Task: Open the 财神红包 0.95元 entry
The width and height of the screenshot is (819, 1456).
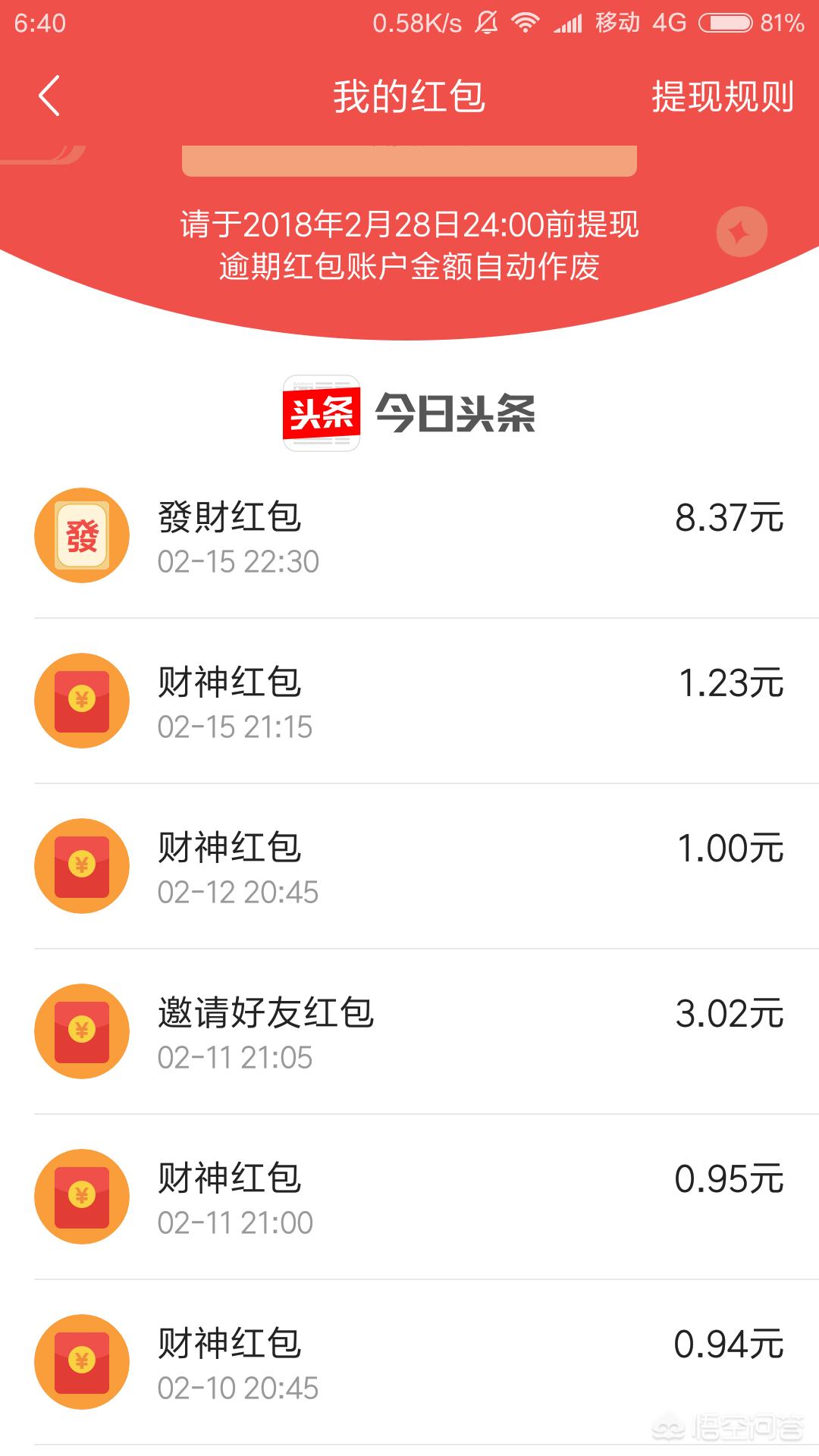Action: pos(409,1197)
